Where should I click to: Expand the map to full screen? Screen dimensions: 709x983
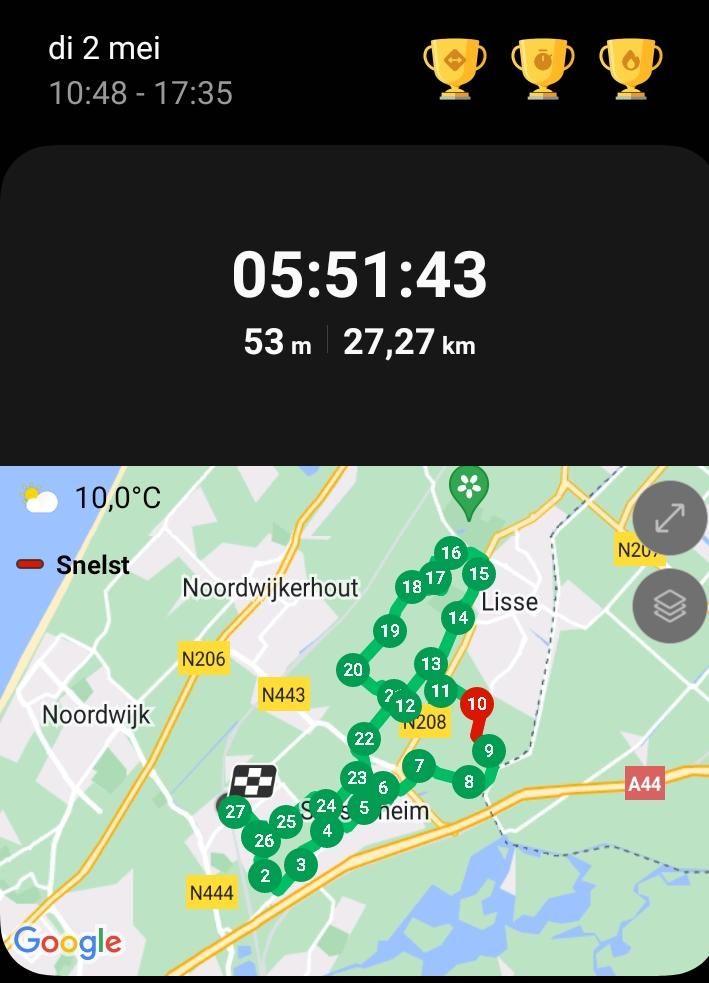coord(669,518)
